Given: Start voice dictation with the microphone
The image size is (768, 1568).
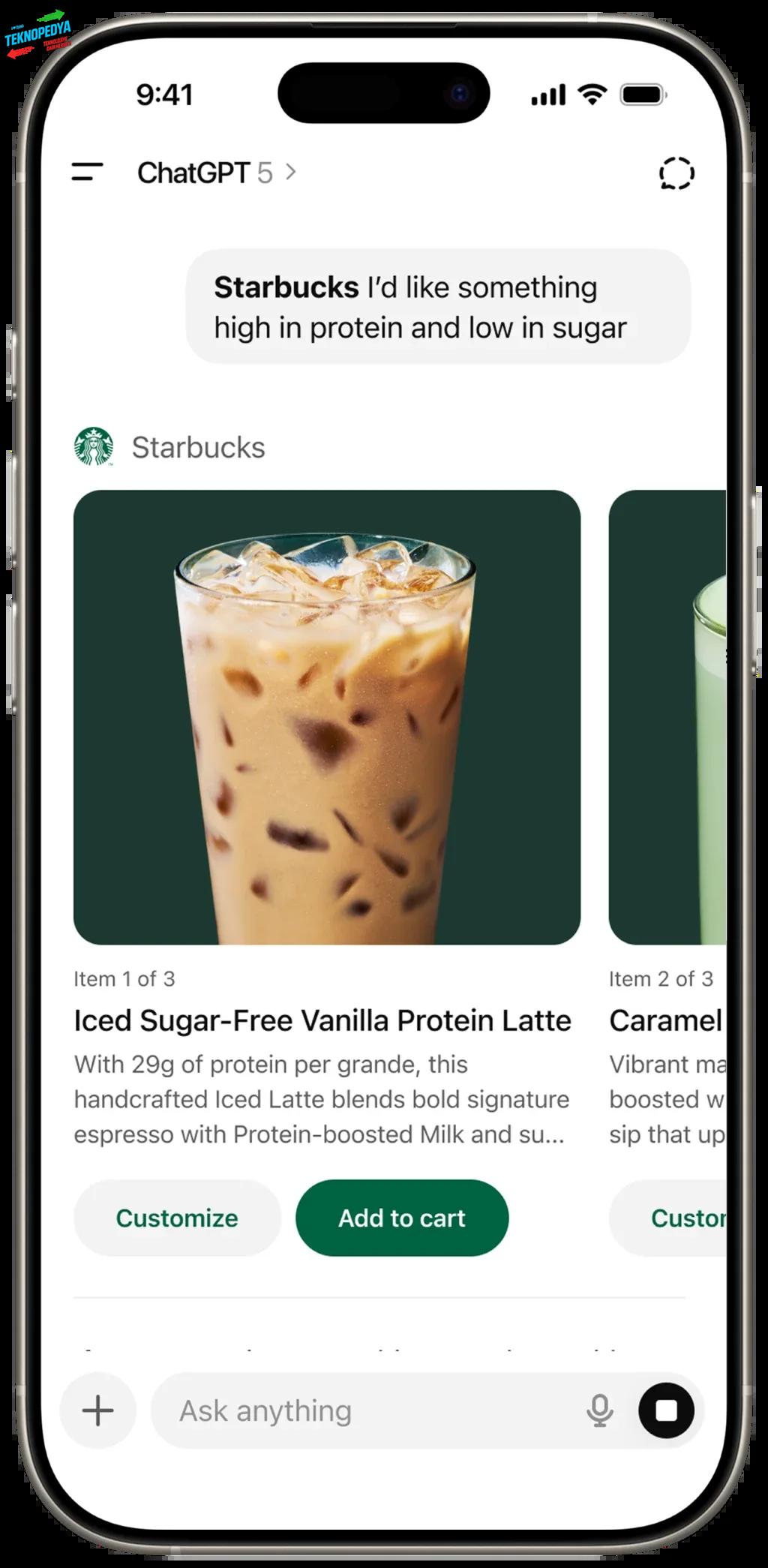Looking at the screenshot, I should point(598,1410).
